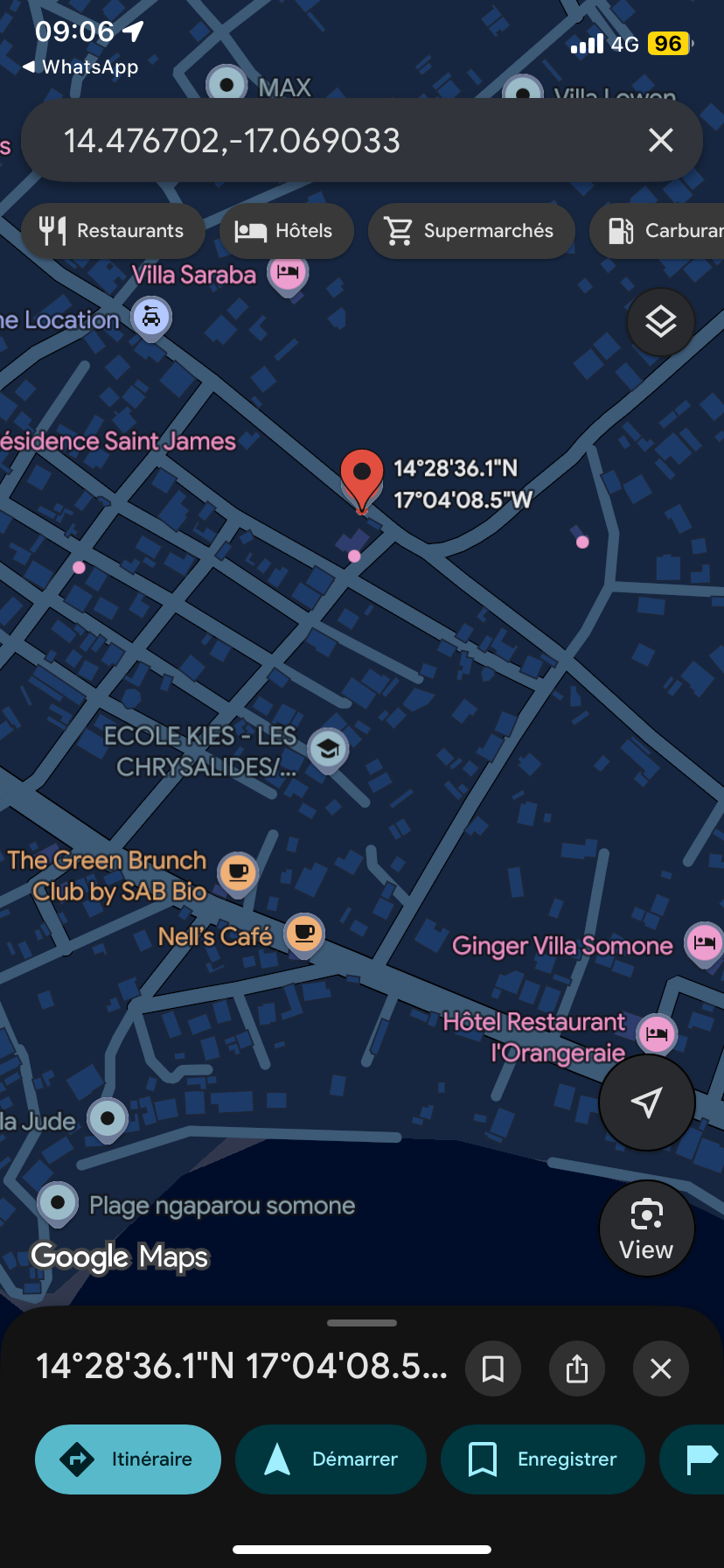Filter map by Restaurants
Viewport: 724px width, 1568px height.
pos(113,231)
